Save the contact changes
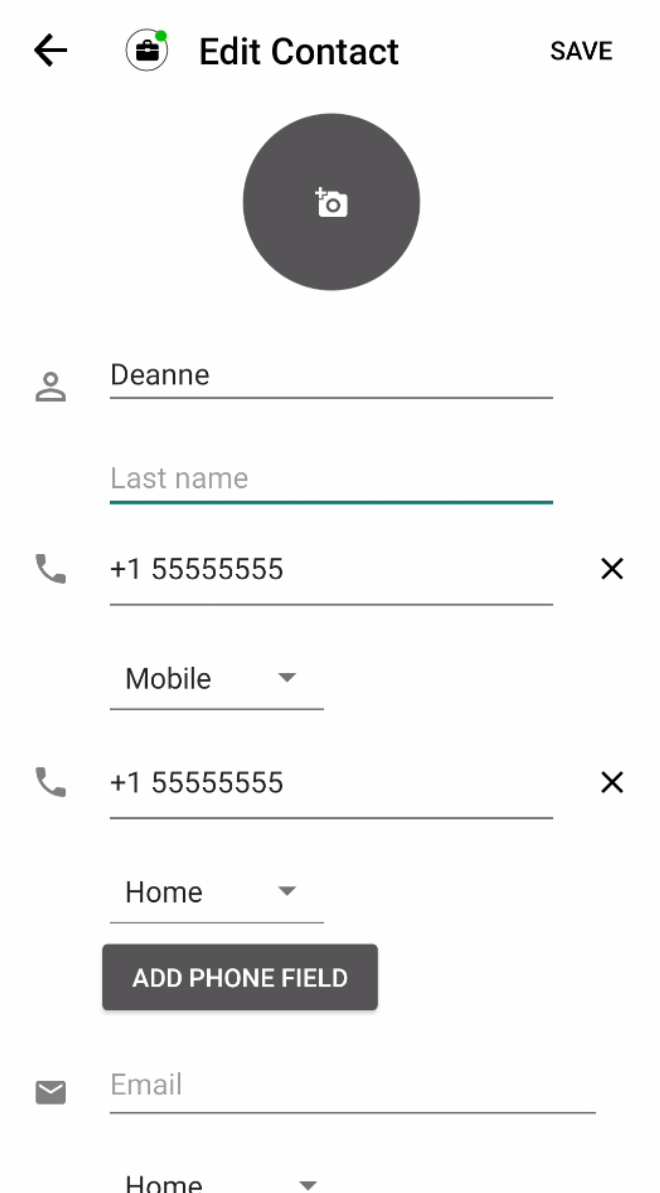 pyautogui.click(x=581, y=51)
